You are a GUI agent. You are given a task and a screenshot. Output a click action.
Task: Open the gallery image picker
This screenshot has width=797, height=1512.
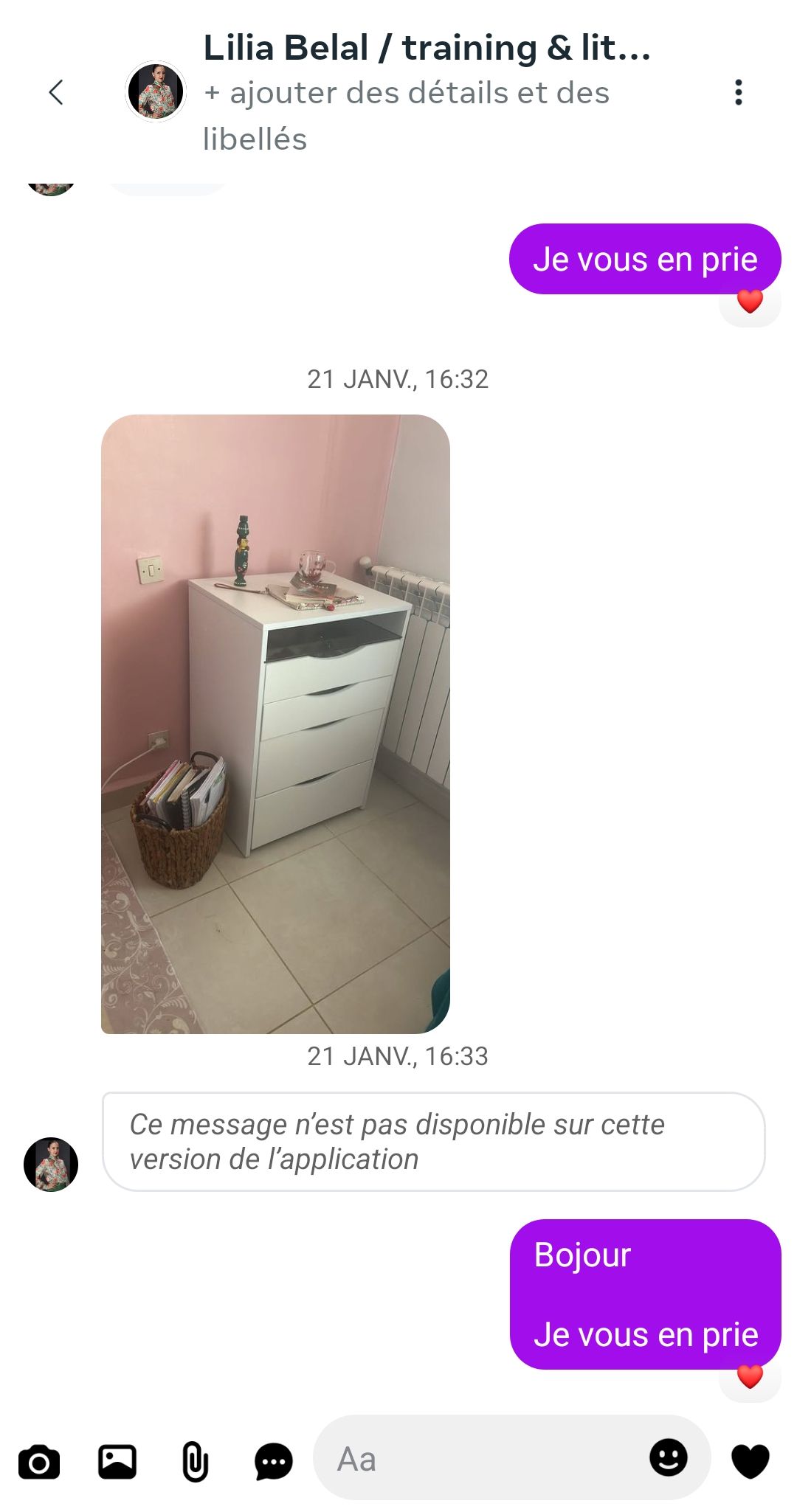coord(117,1461)
